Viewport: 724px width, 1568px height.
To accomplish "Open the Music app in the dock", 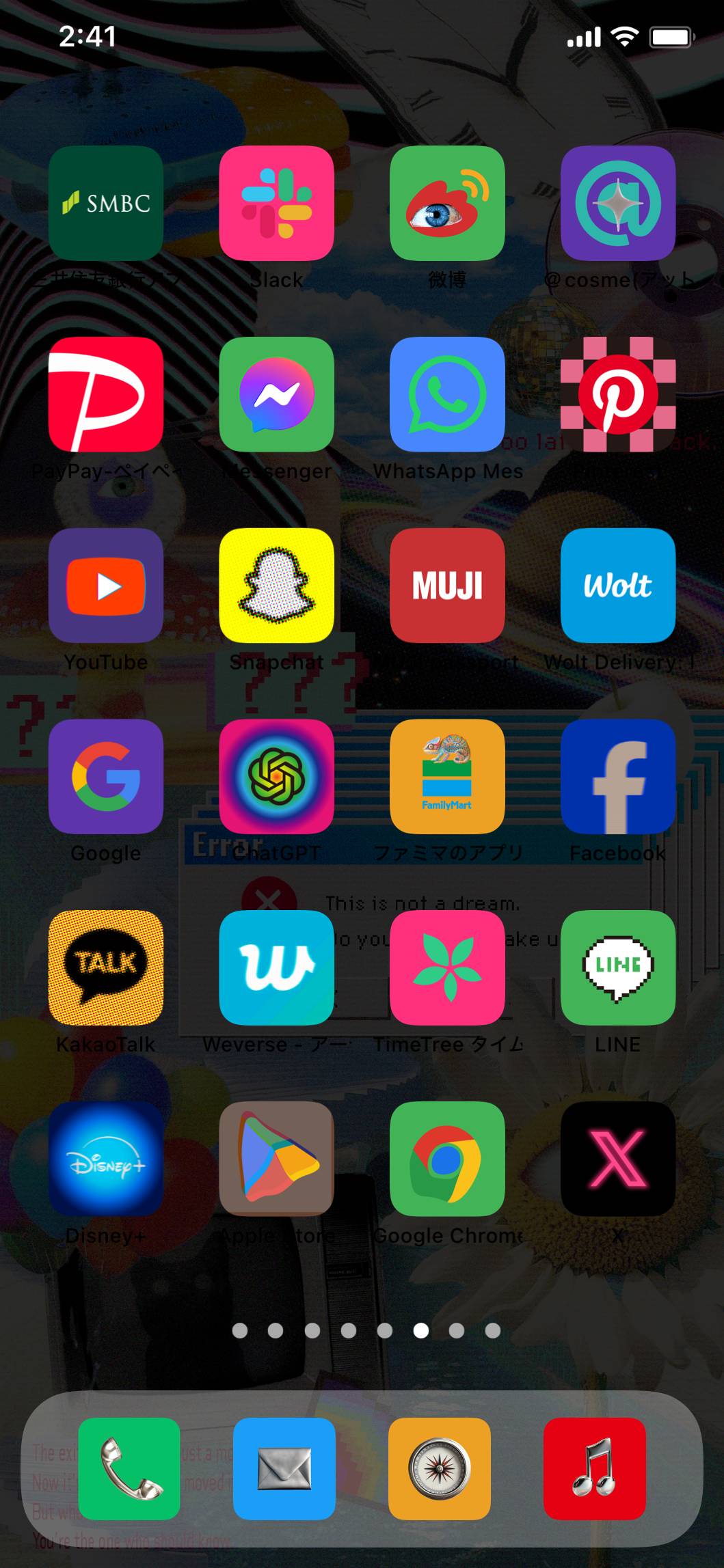I will click(x=595, y=1468).
